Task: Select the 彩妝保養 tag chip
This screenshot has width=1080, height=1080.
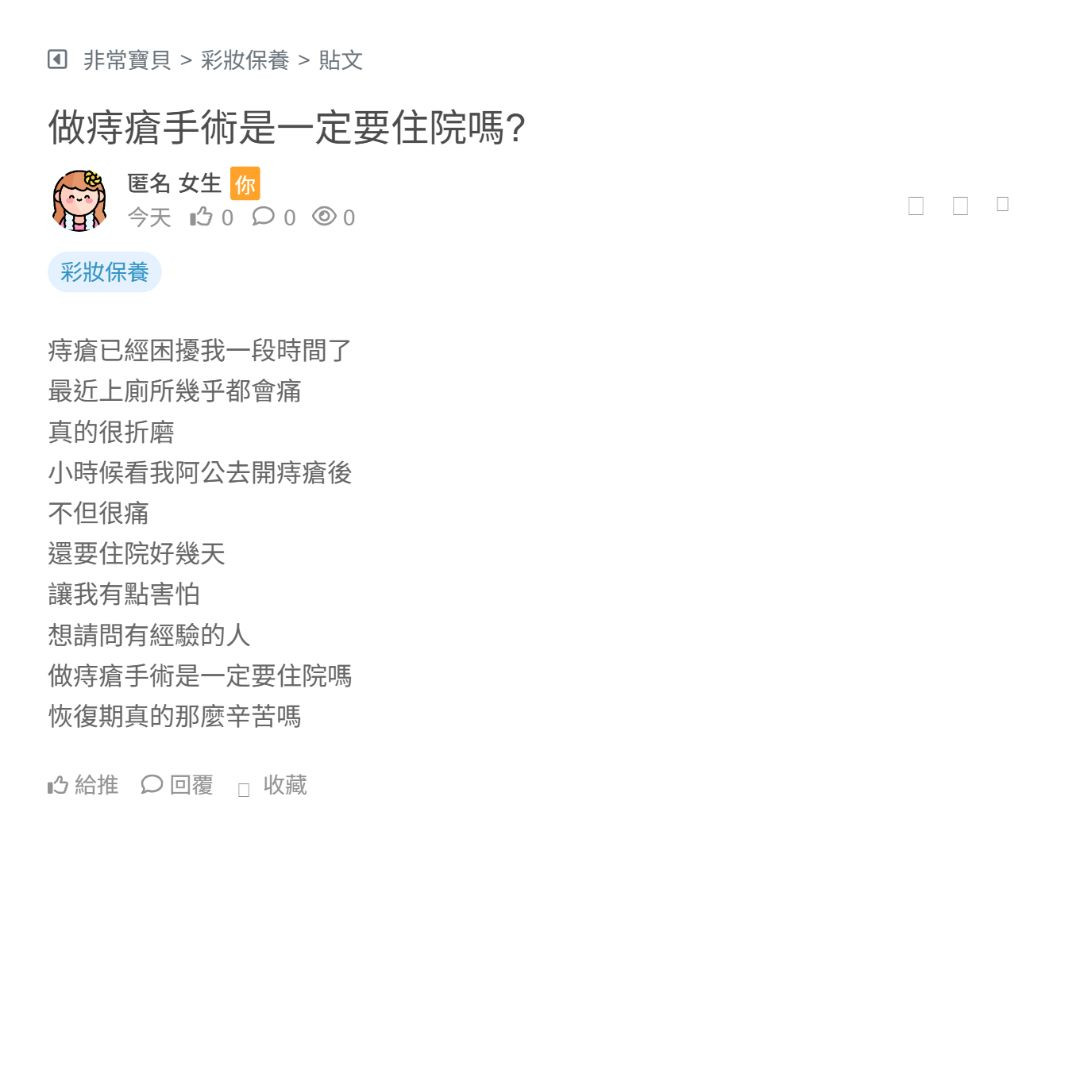Action: click(104, 272)
